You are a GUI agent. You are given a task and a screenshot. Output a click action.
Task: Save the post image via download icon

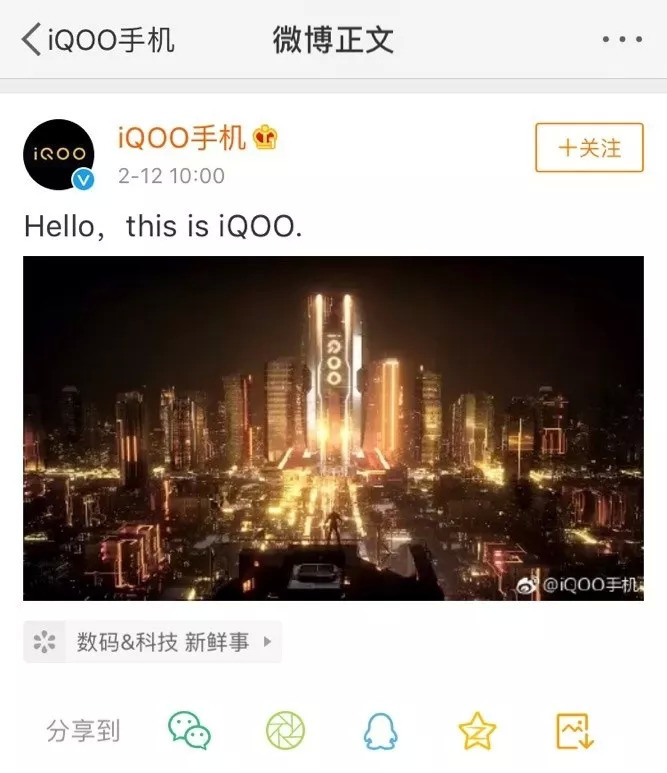click(x=575, y=731)
